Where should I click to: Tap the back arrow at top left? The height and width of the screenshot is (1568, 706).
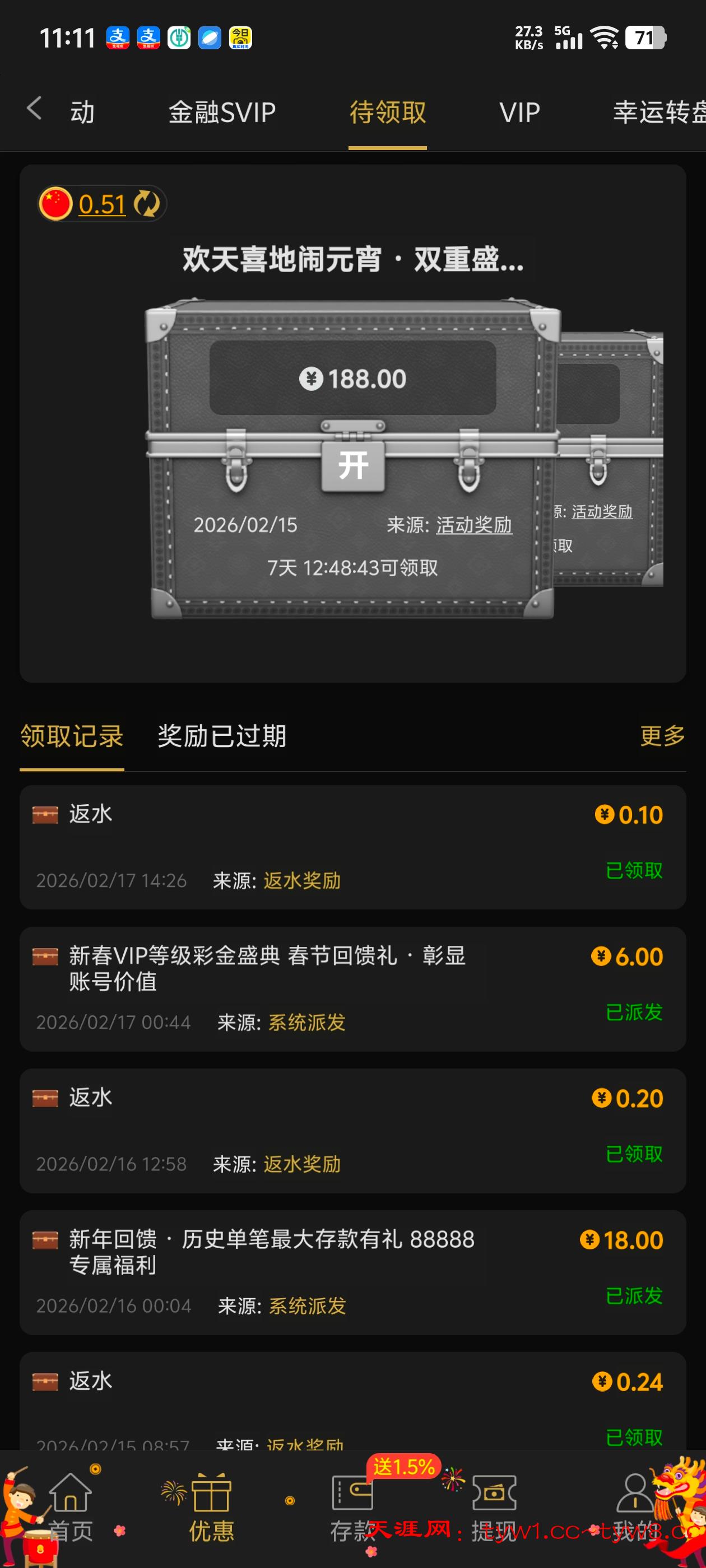34,110
